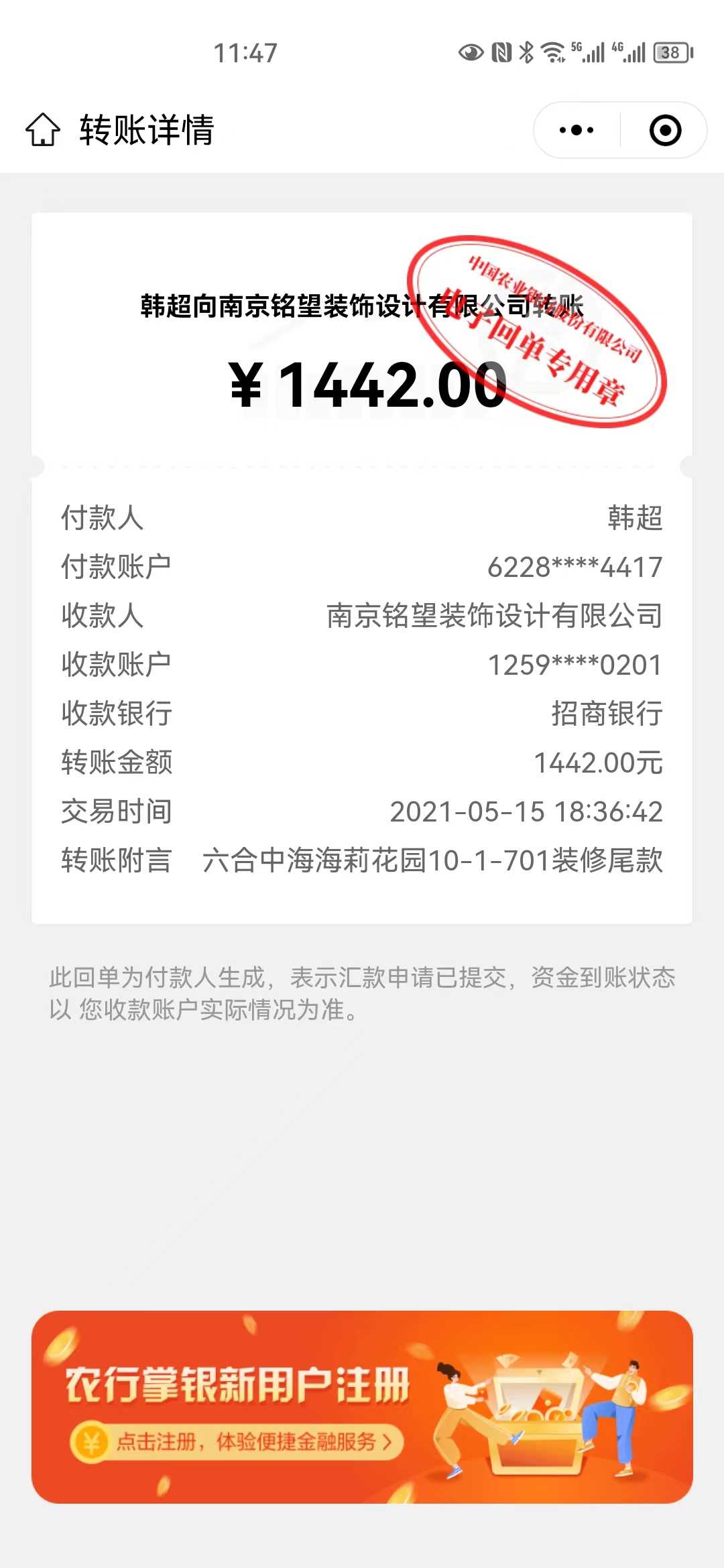Open the three-dot more options menu
This screenshot has width=724, height=1568.
[577, 130]
